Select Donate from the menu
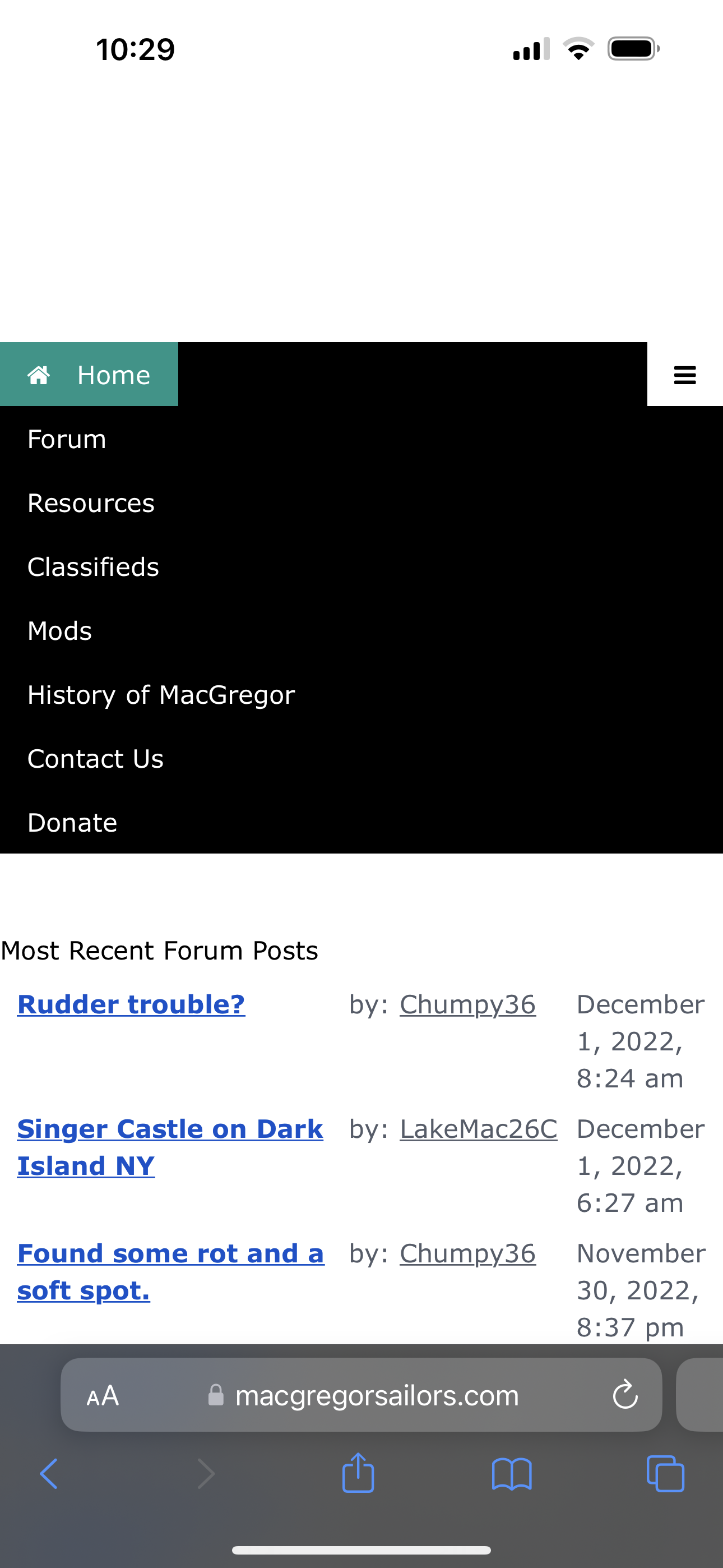 tap(72, 822)
